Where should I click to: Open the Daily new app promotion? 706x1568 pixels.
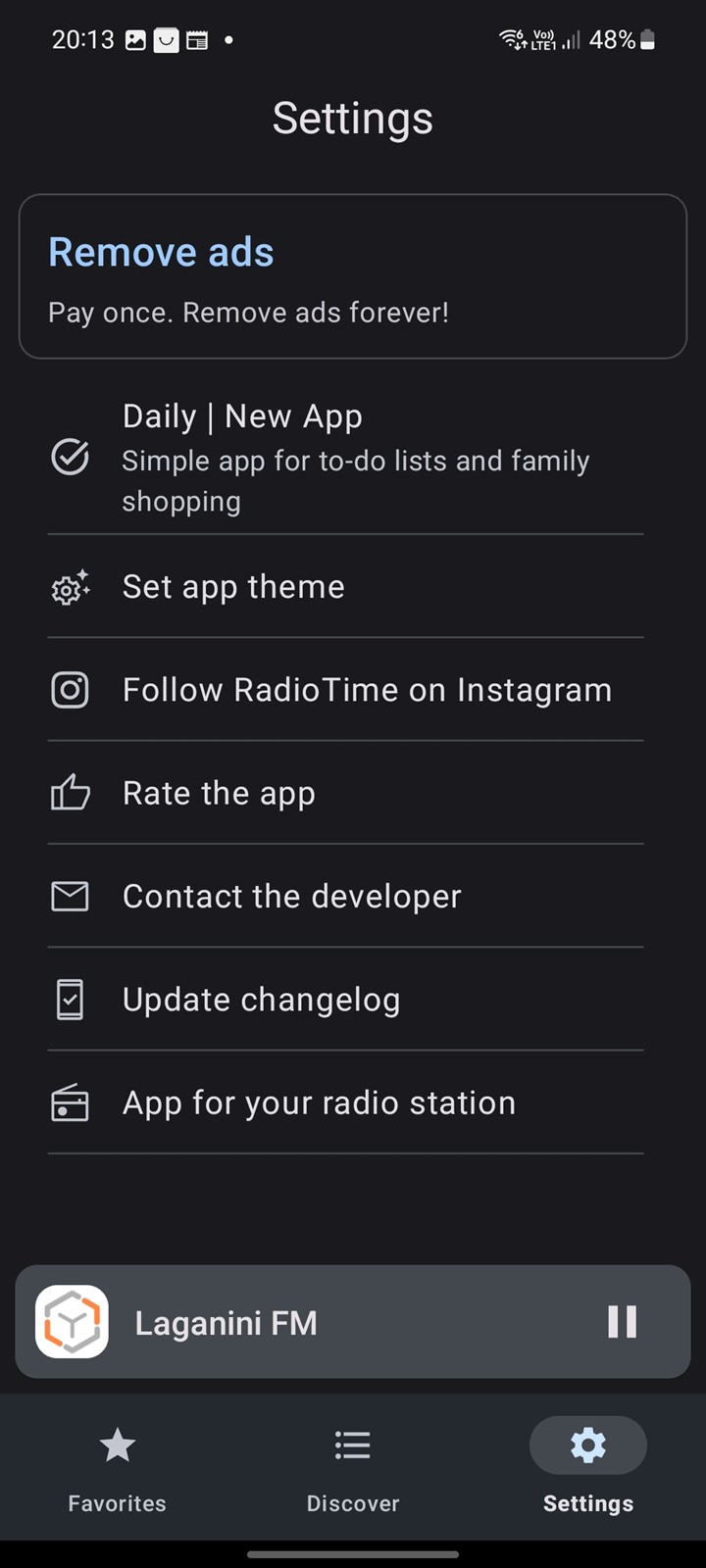[345, 458]
